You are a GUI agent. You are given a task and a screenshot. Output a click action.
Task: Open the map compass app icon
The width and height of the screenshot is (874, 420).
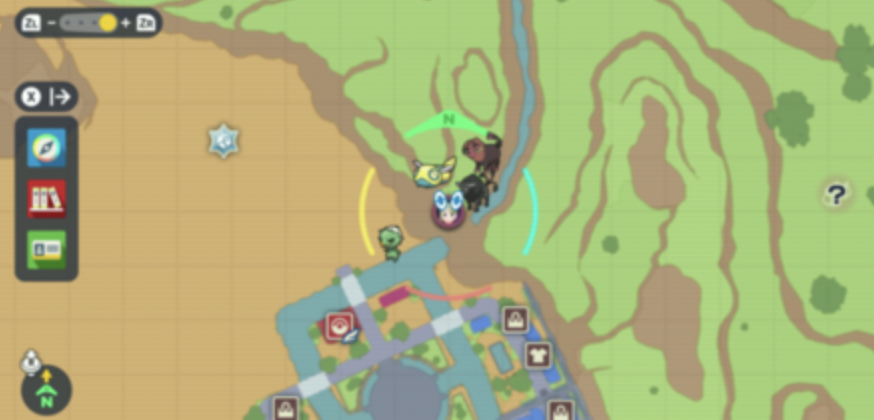47,148
